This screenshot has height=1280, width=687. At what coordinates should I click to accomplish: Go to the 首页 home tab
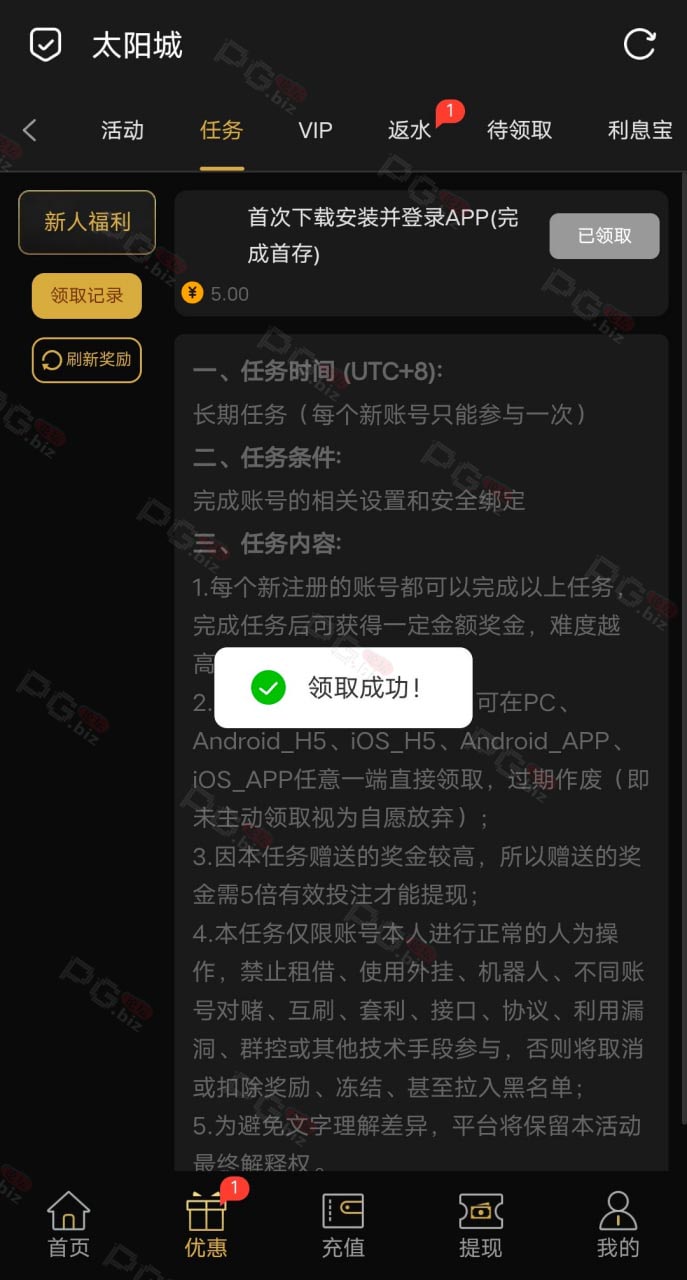pos(69,1224)
